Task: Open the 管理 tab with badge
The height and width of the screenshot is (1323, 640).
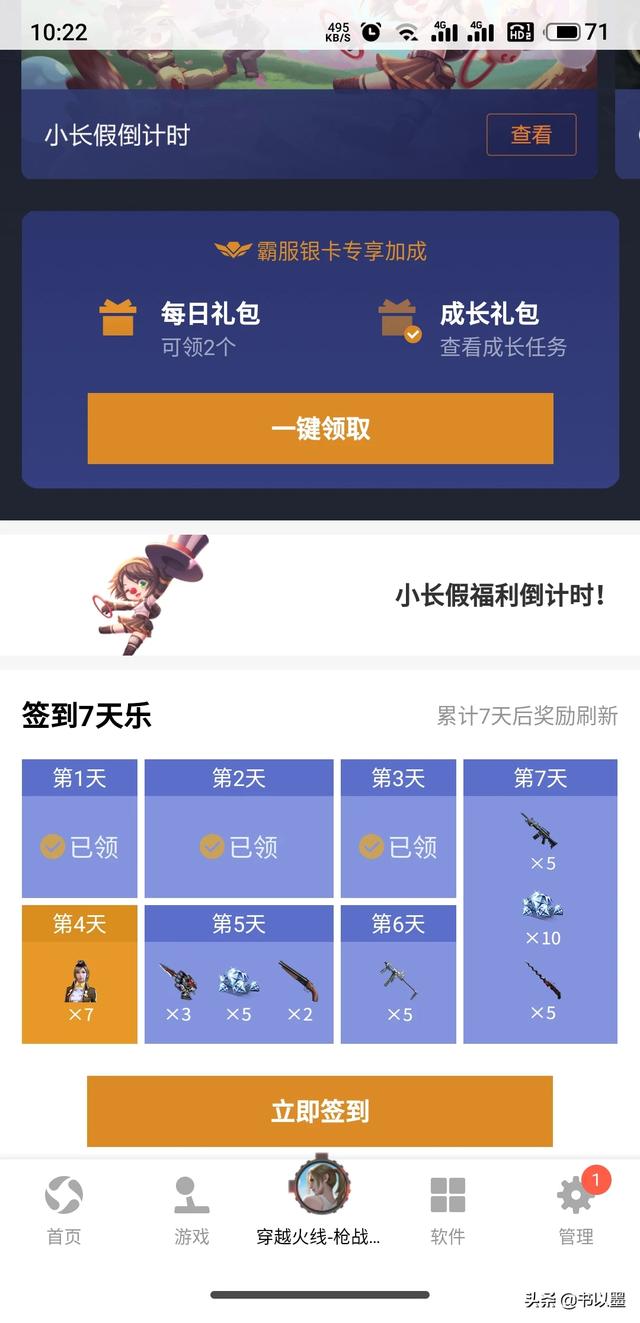Action: pos(575,1208)
